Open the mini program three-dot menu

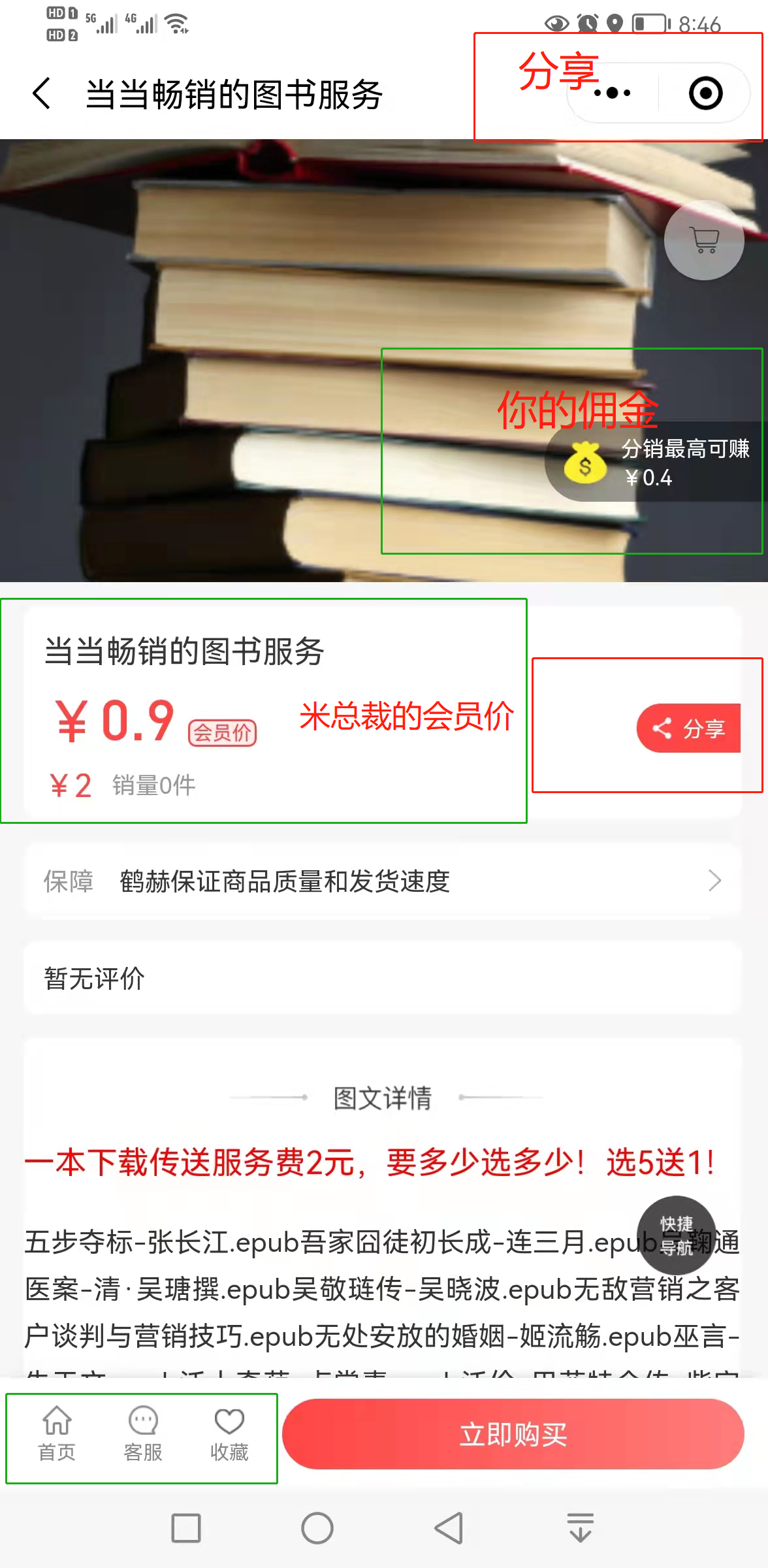point(612,93)
